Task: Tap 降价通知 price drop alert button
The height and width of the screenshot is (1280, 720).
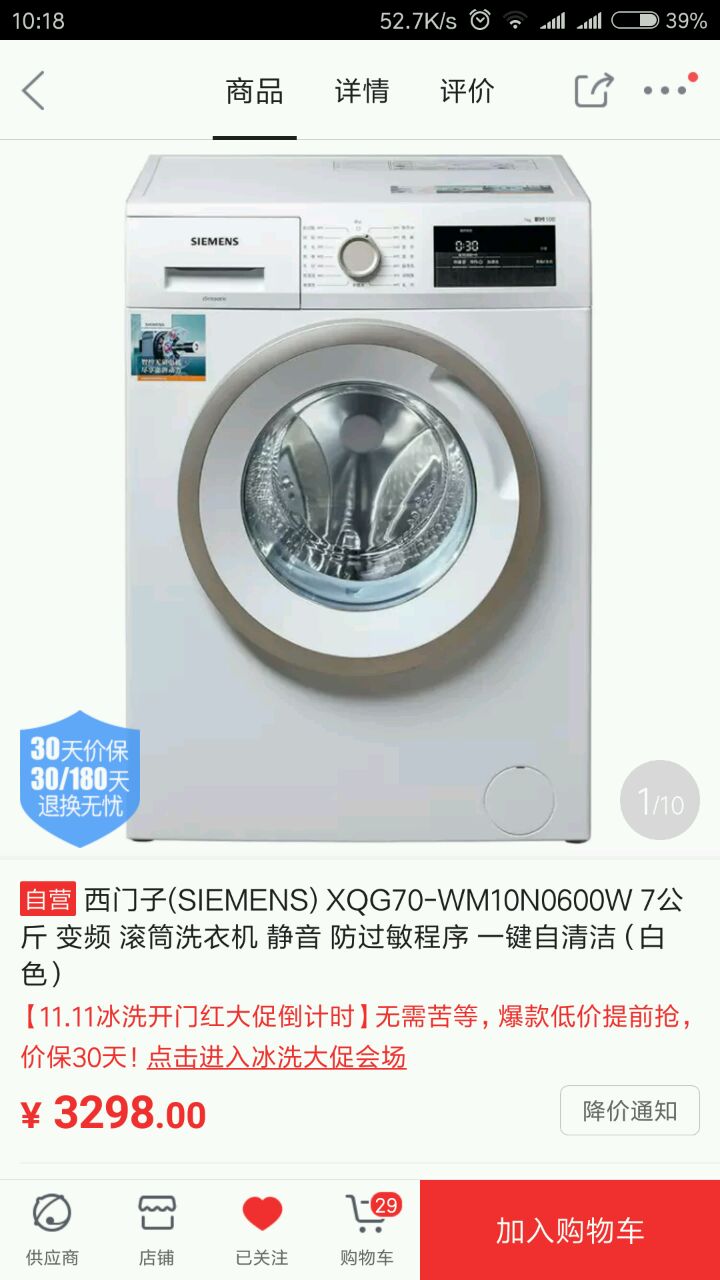Action: coord(629,1110)
